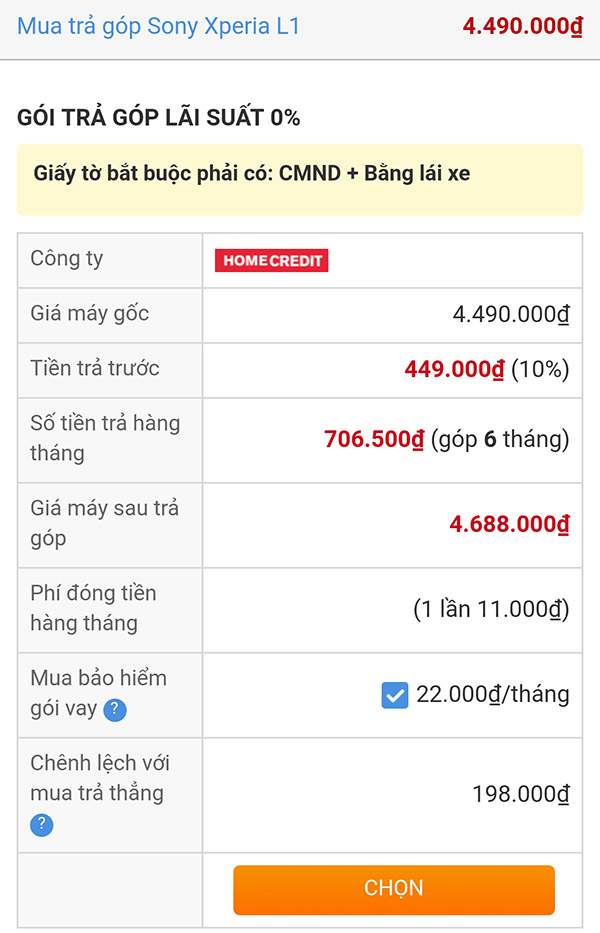Select this Home Credit plan with CHỌN
Screen dimensions: 600x933
394,889
